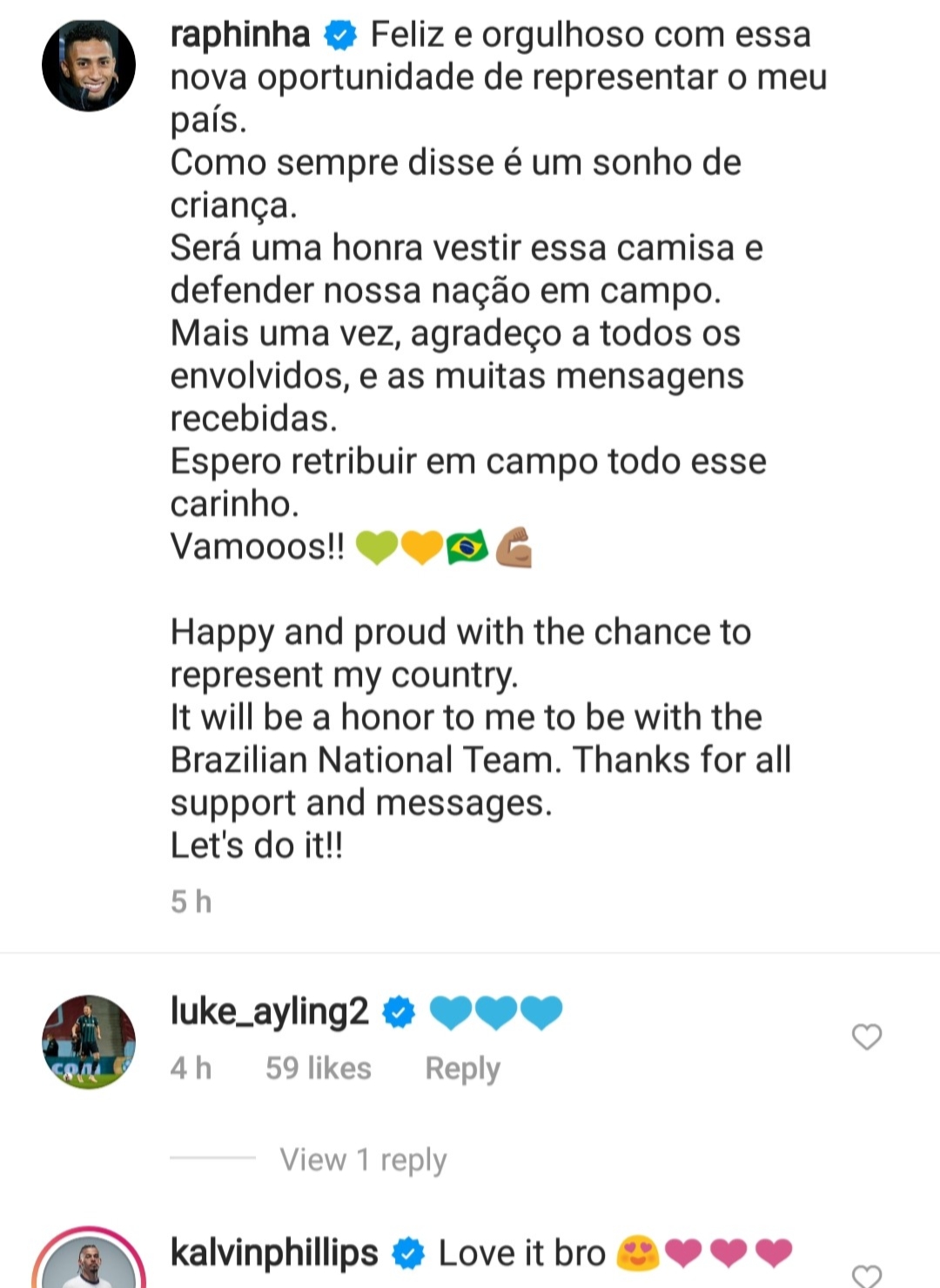Expand View 1 reply
Viewport: 940px width, 1288px height.
pyautogui.click(x=363, y=1159)
